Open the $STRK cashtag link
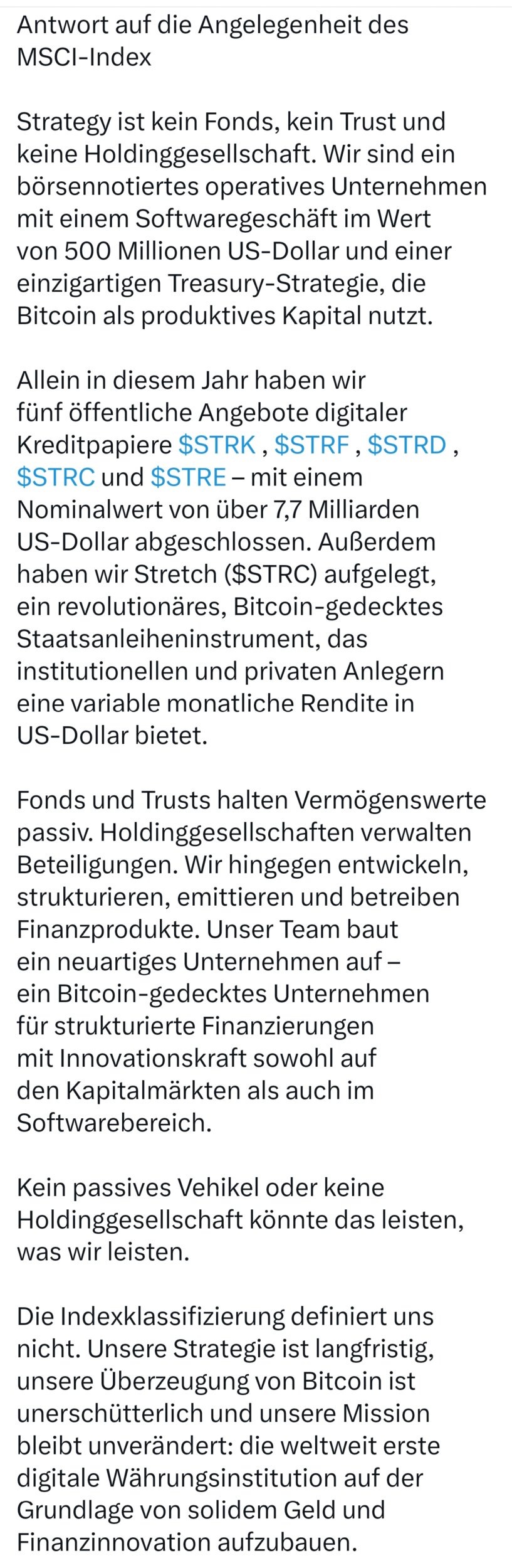Screen dimensions: 512x1568 (217, 445)
